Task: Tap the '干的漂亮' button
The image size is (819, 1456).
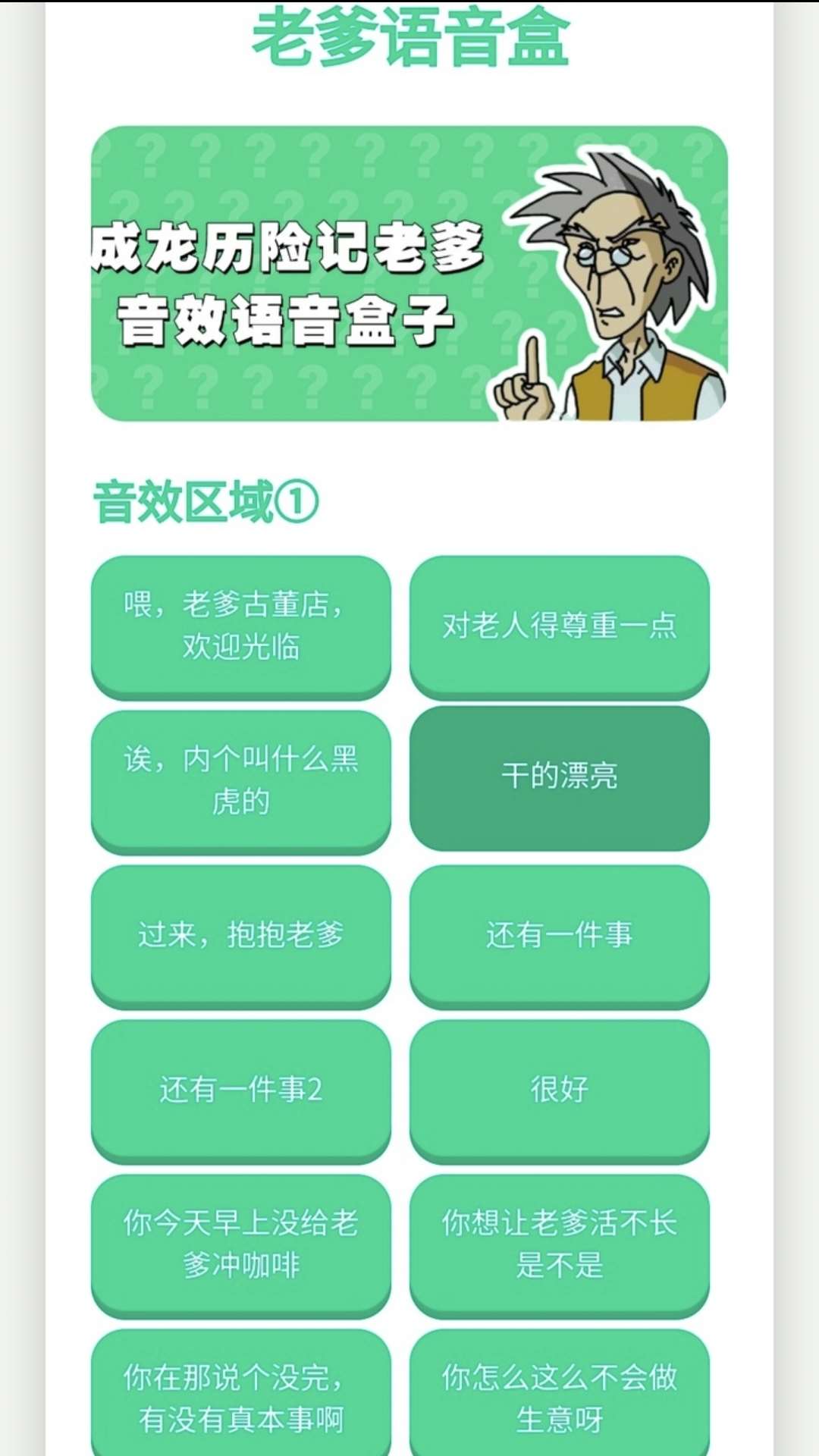Action: click(560, 777)
